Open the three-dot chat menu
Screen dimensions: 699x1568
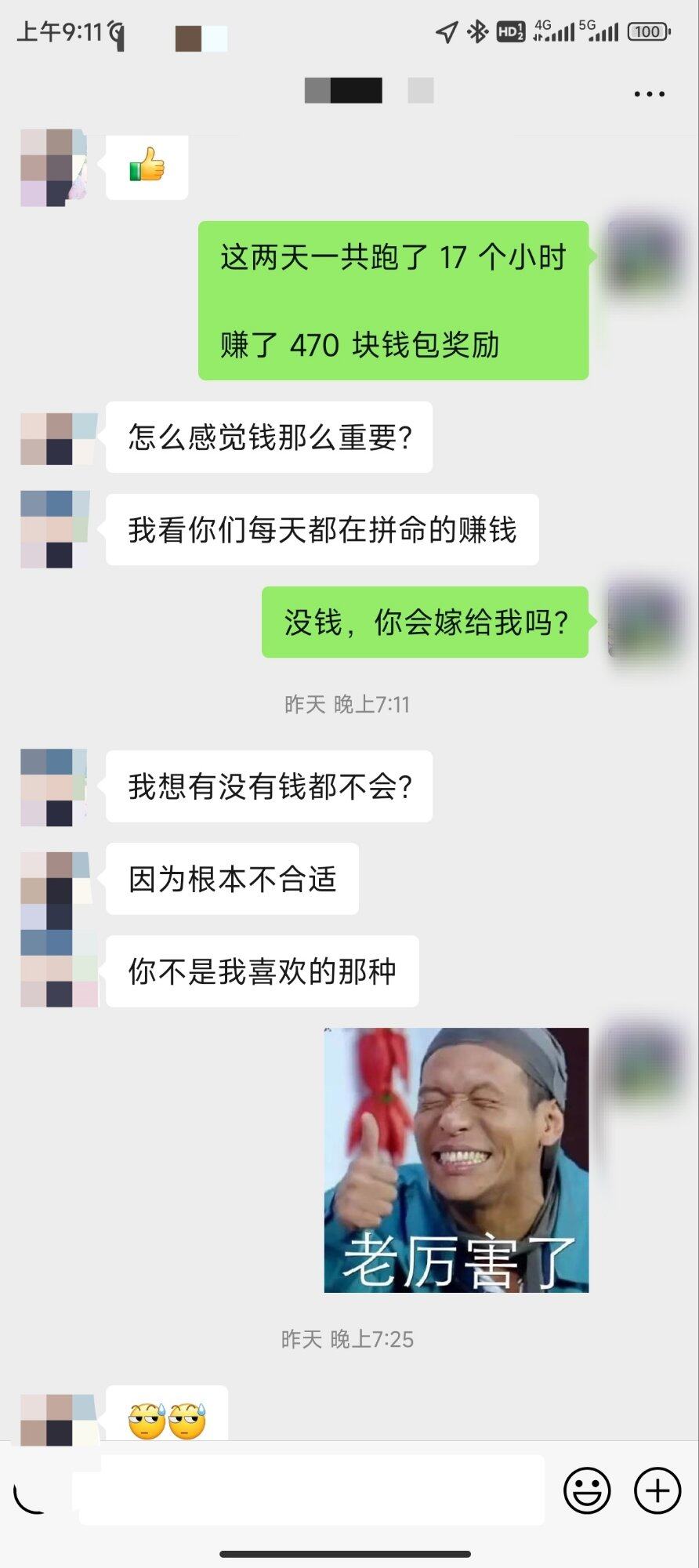[x=649, y=94]
